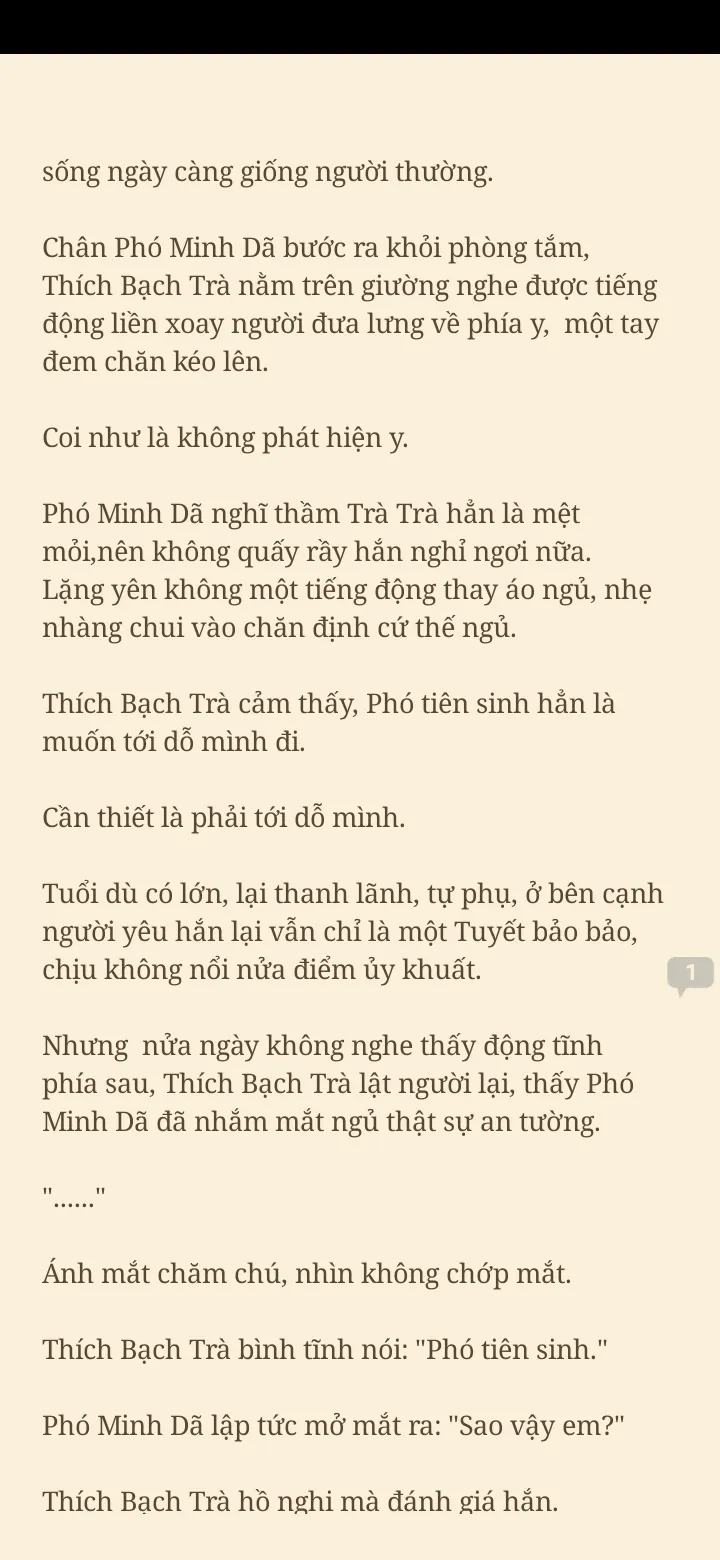Open the paragraph comment bubble showing 1
Viewport: 720px width, 1560px height.
(x=690, y=973)
